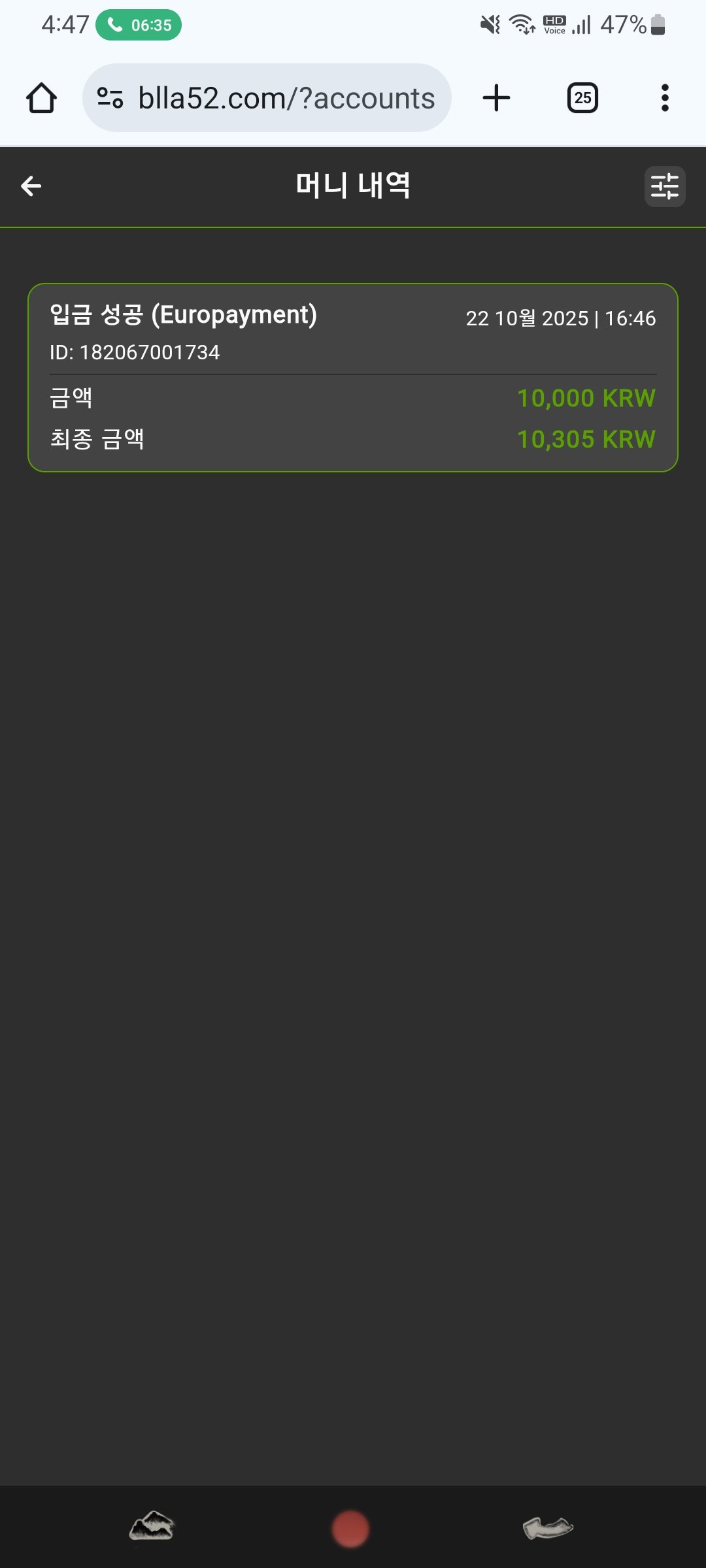The height and width of the screenshot is (1568, 706).
Task: Open the Europayment deposit record card
Action: (x=353, y=378)
